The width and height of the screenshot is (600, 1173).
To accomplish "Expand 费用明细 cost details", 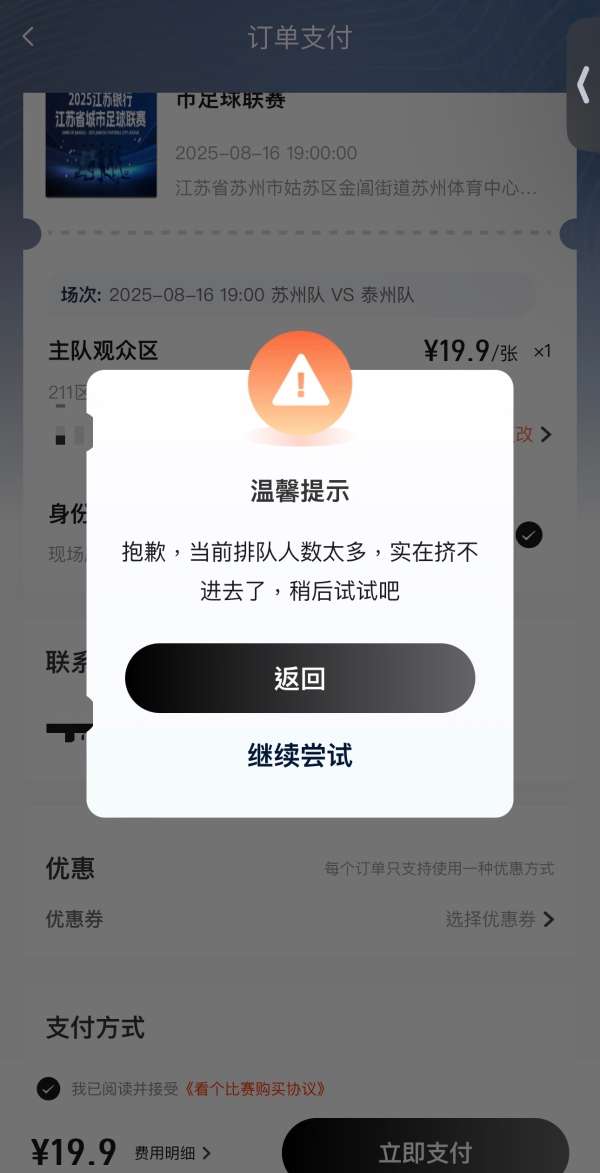I will [x=172, y=1153].
